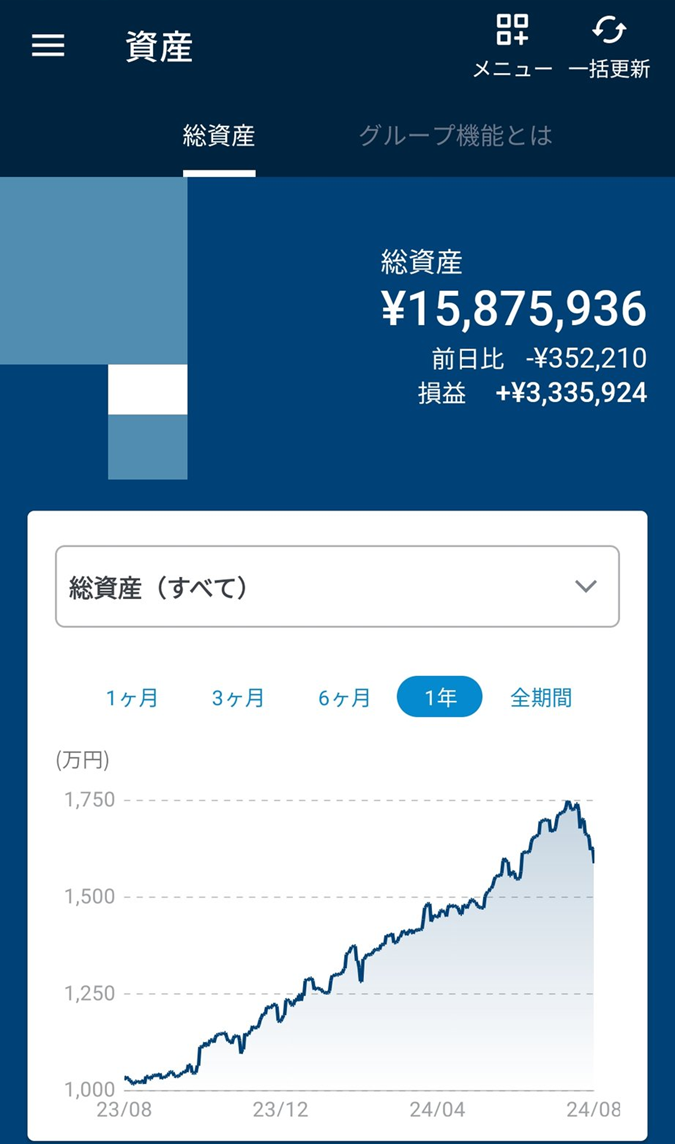This screenshot has height=1144, width=675.
Task: Switch to the 総資産 tab
Action: click(219, 136)
